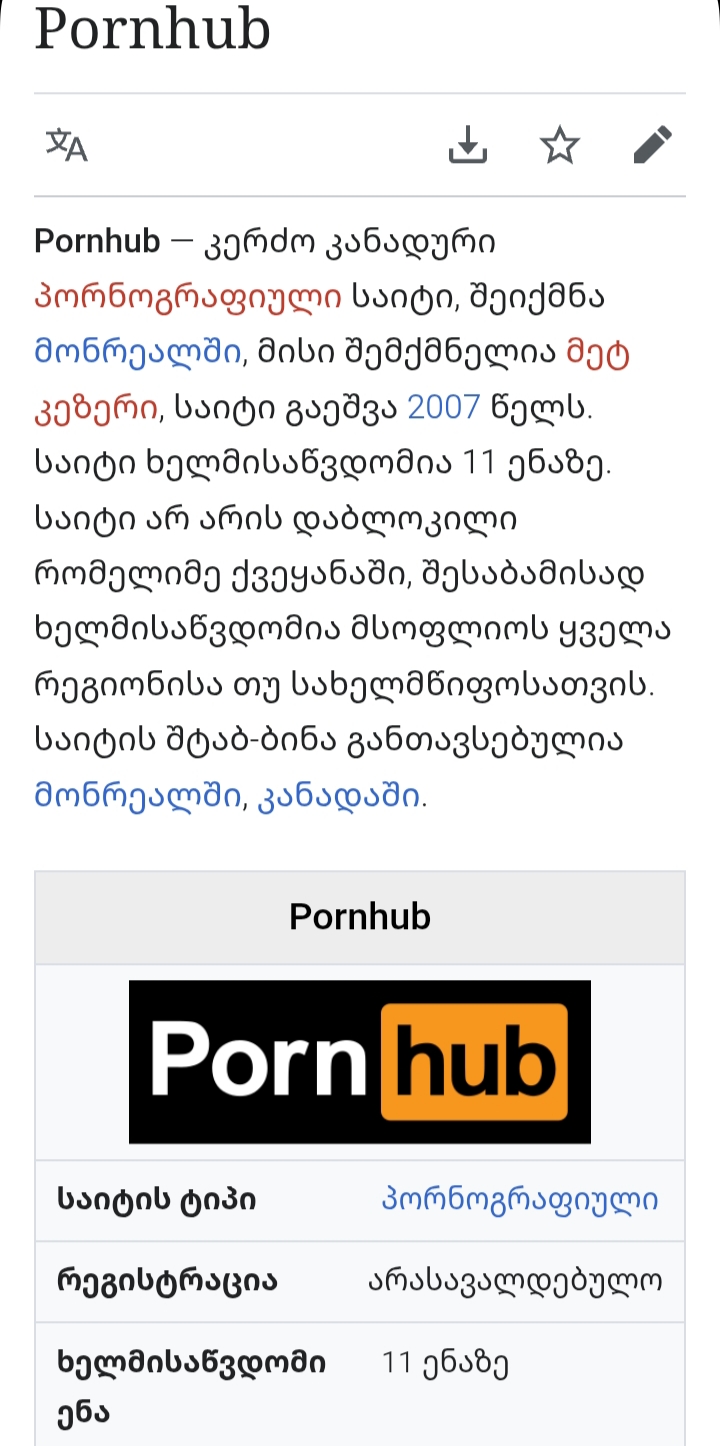Open the კანადაში link
Screen dimensions: 720x1446
tap(339, 797)
